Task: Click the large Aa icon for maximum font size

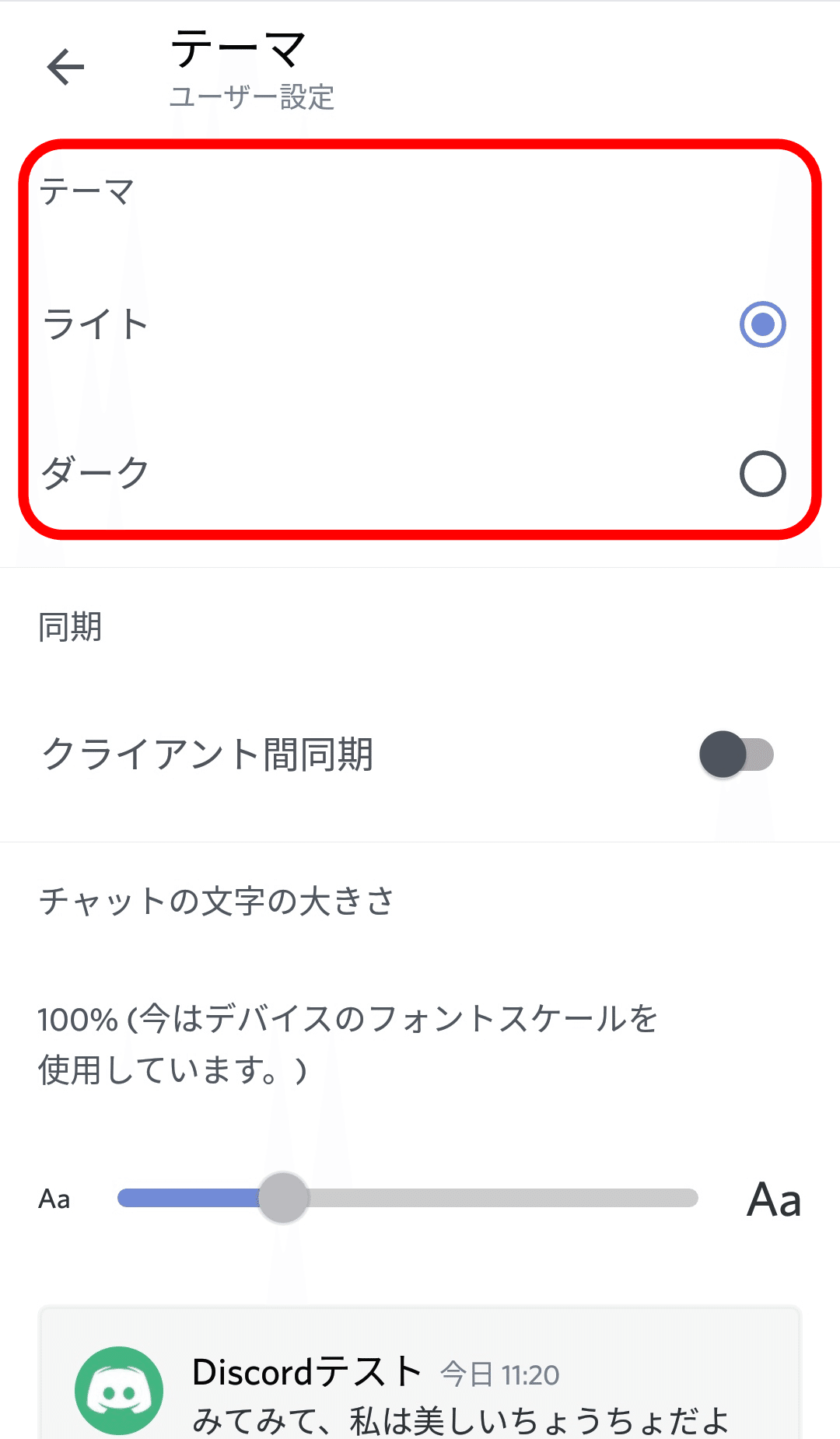Action: point(775,1199)
